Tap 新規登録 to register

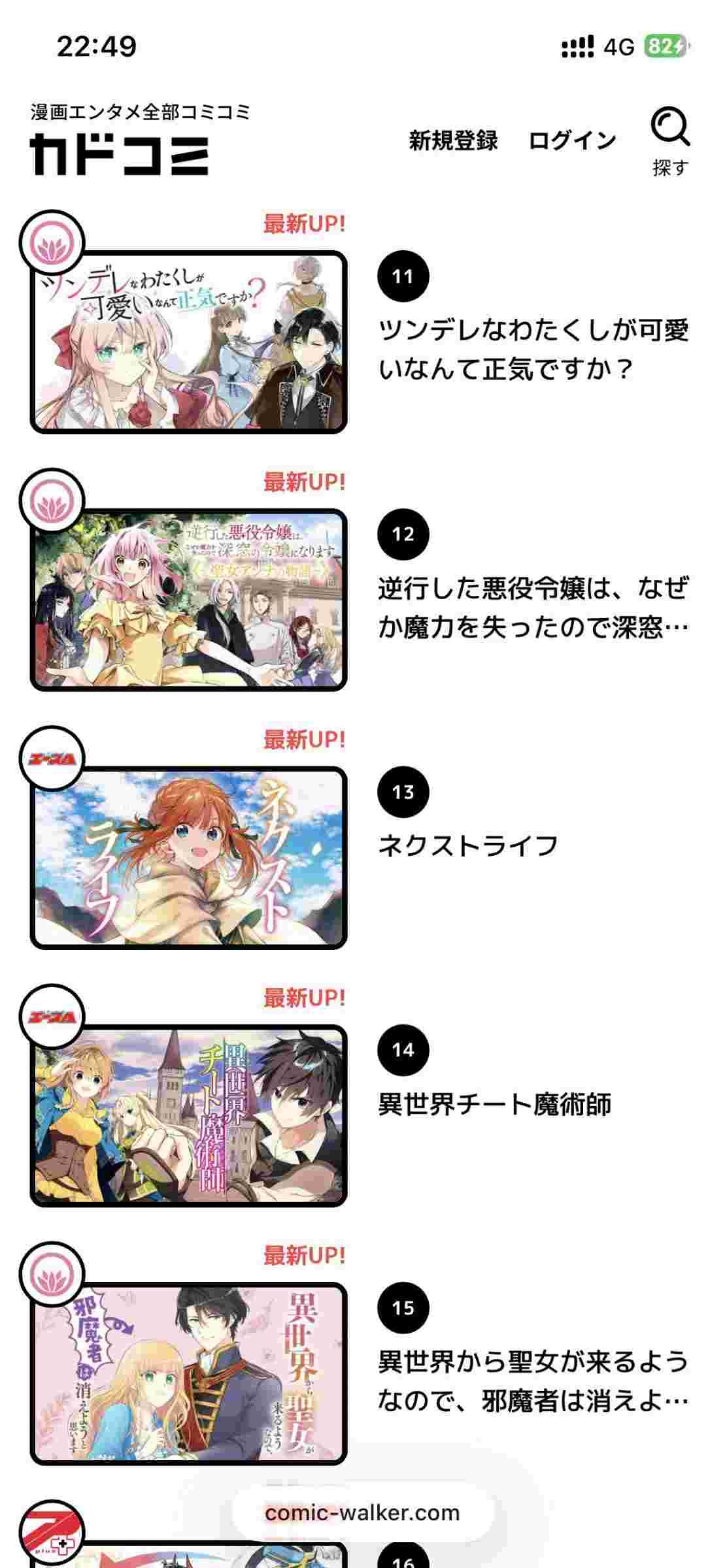click(453, 140)
